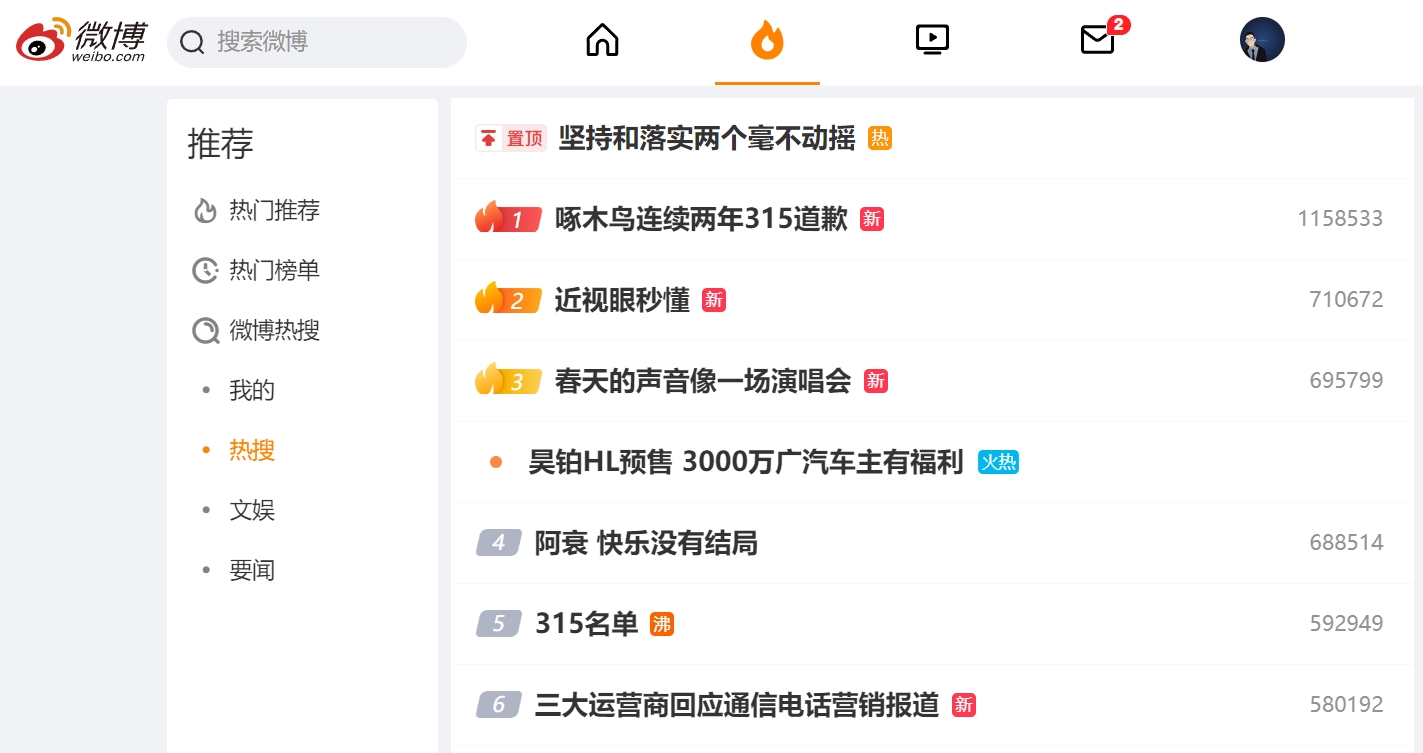The width and height of the screenshot is (1423, 753).
Task: Tap the 搜索微博 search box
Action: pyautogui.click(x=330, y=42)
